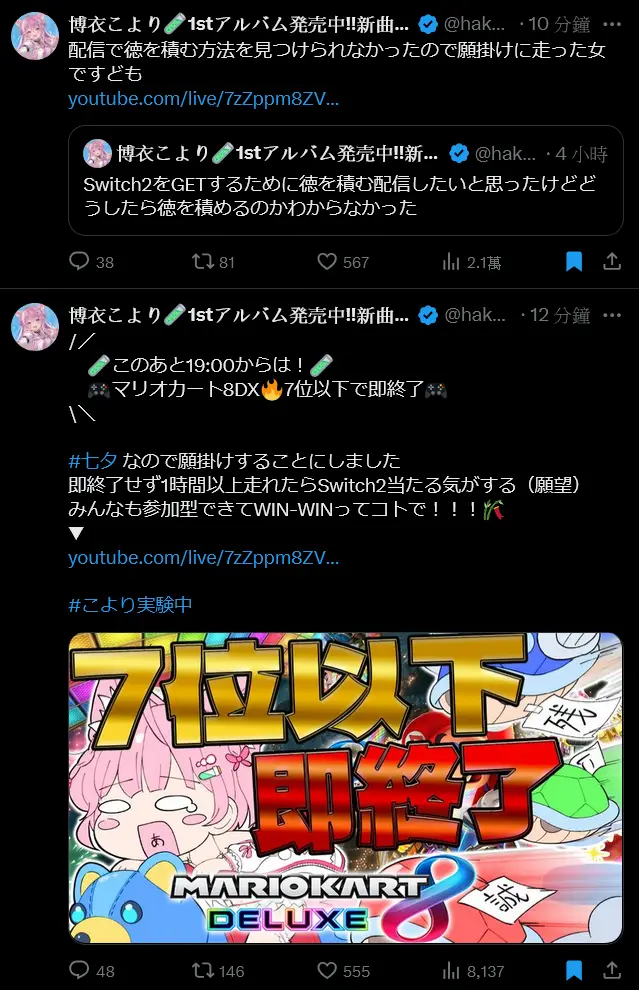Open the top post's author avatar
The height and width of the screenshot is (990, 639).
tap(34, 38)
